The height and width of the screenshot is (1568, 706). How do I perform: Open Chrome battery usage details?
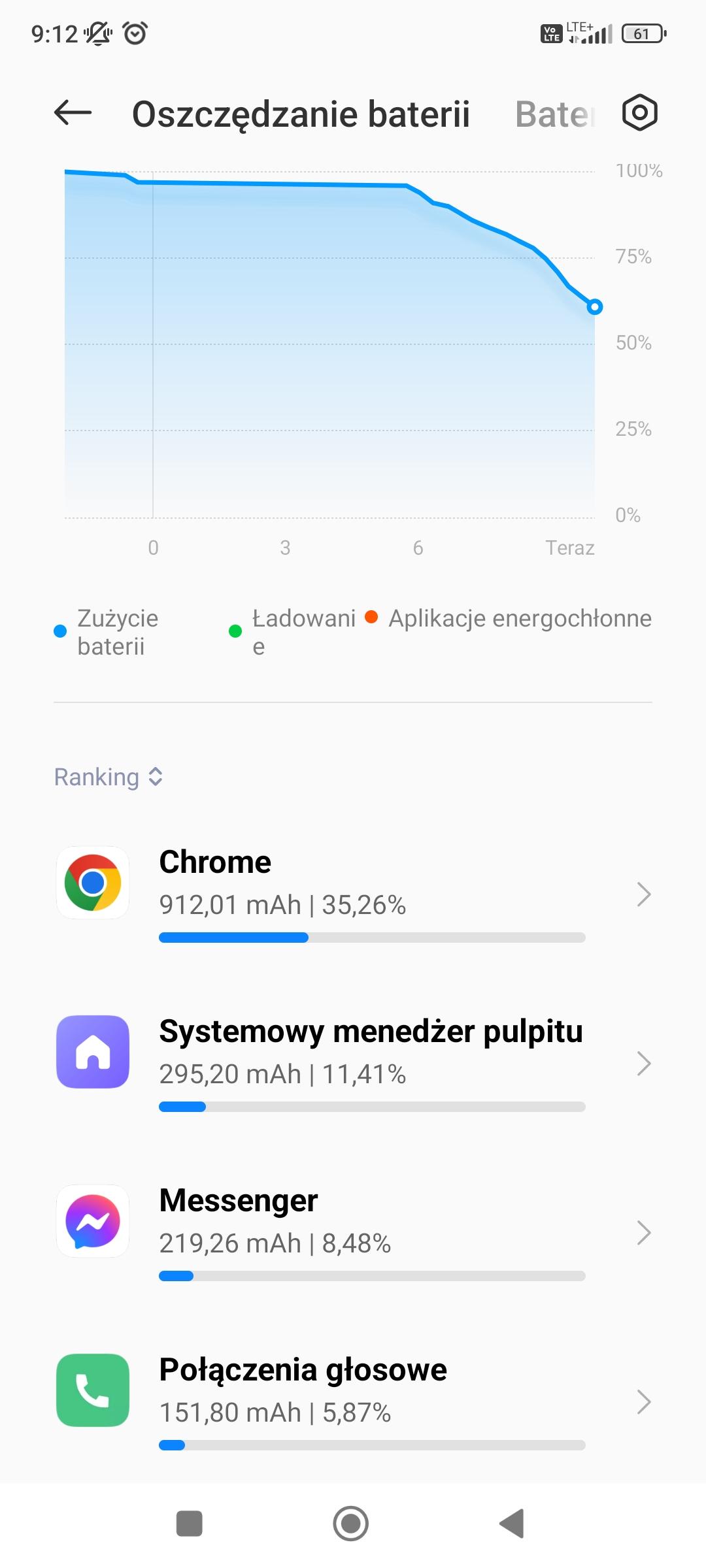pyautogui.click(x=353, y=894)
